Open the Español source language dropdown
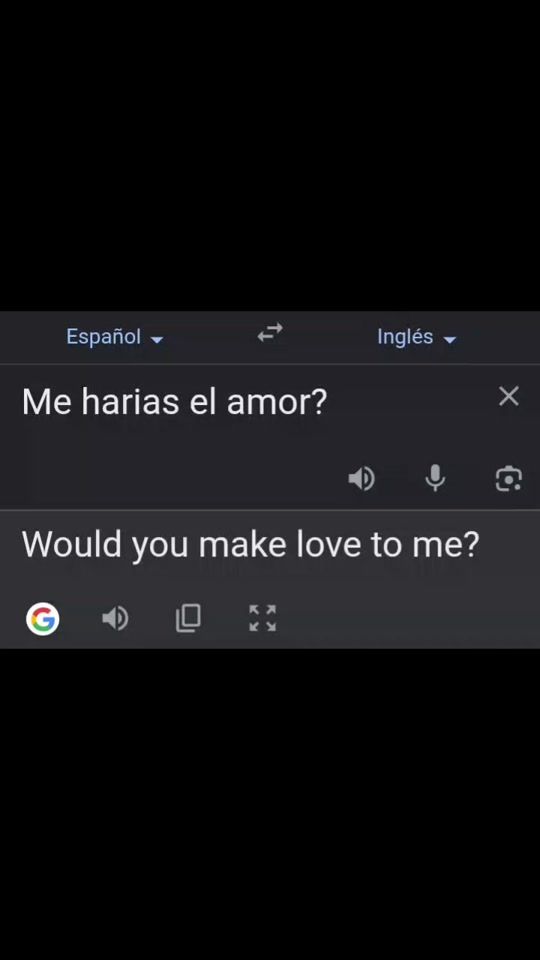The height and width of the screenshot is (960, 540). click(x=114, y=337)
